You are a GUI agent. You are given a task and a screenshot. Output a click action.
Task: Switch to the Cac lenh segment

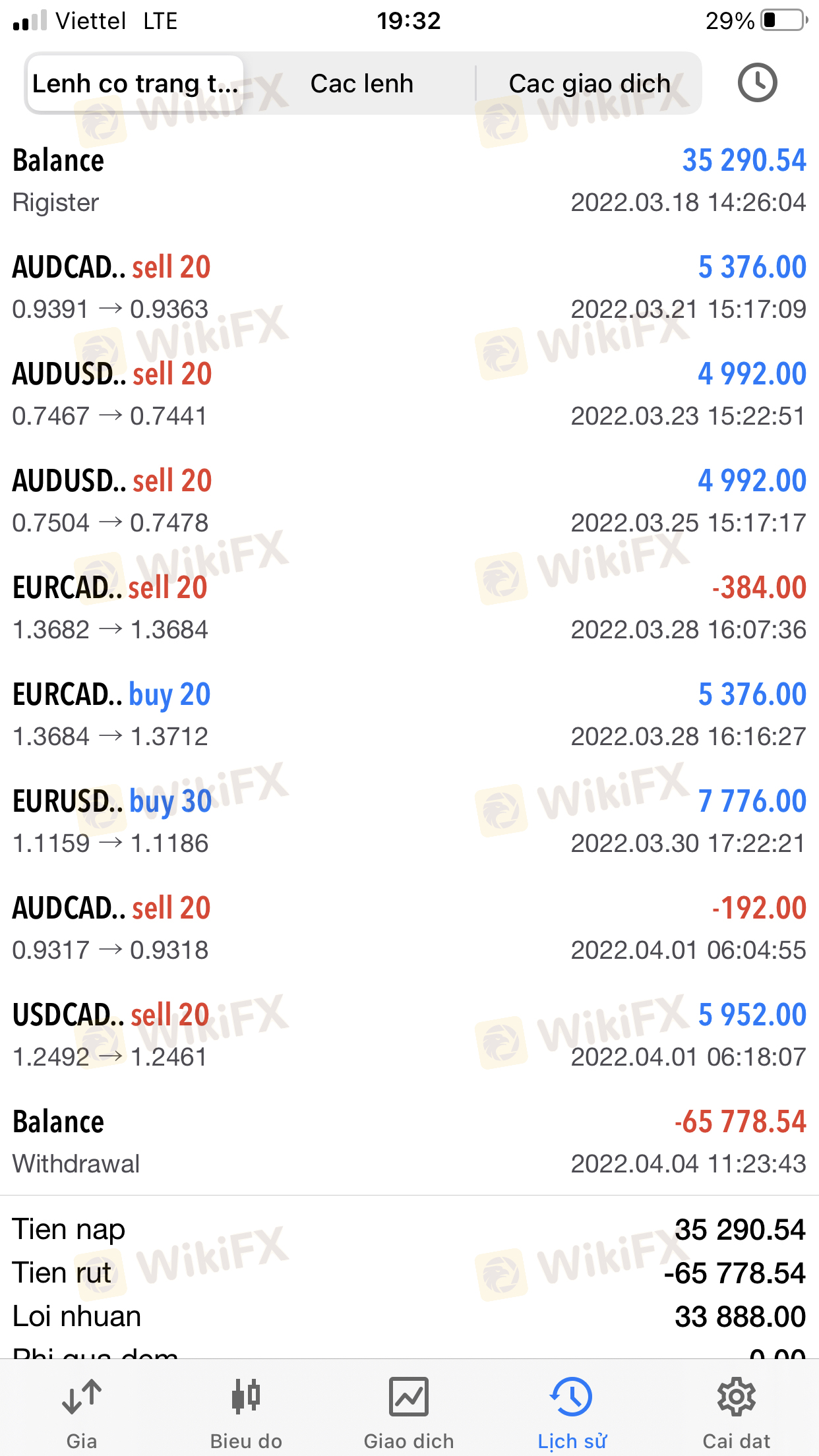[x=361, y=84]
